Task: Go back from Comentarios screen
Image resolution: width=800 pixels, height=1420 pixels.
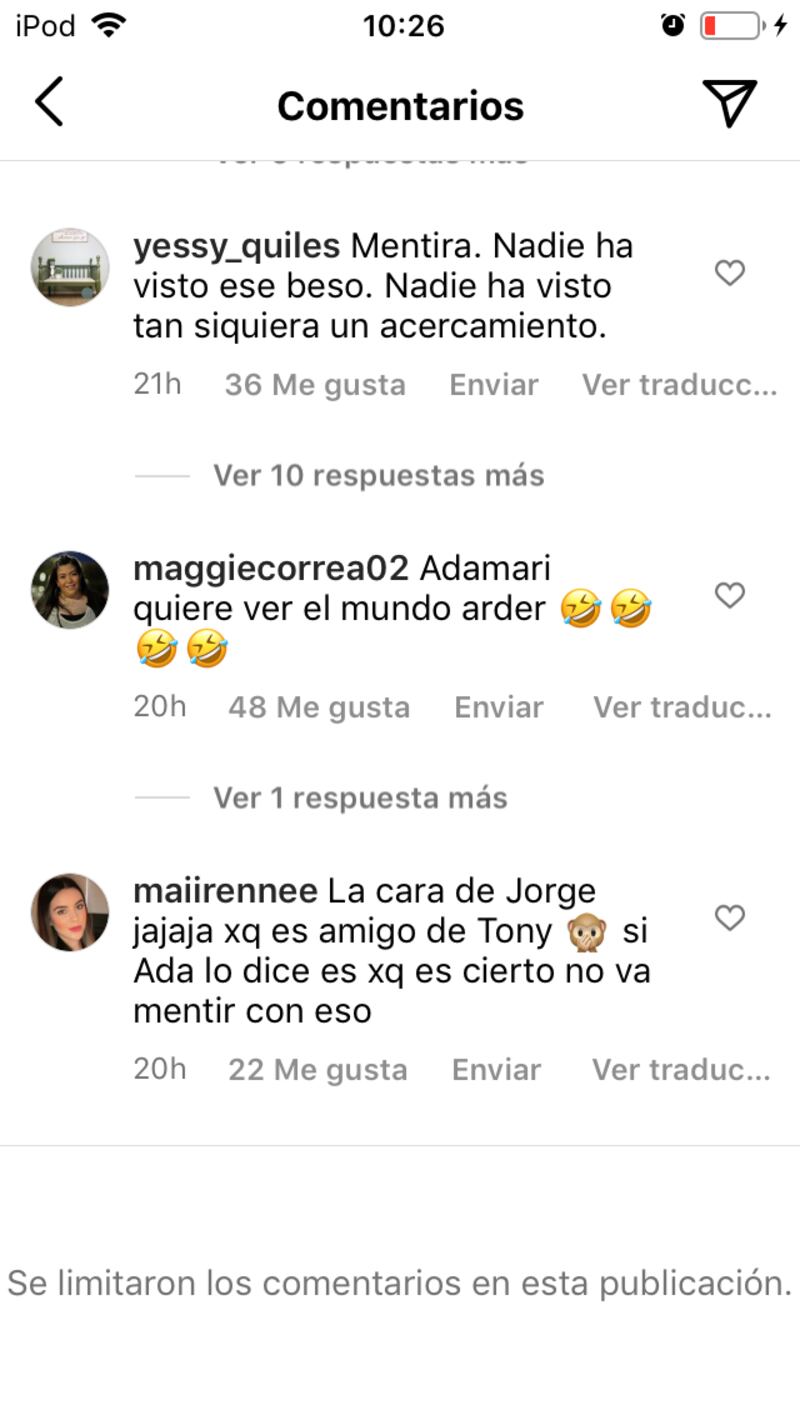Action: pyautogui.click(x=49, y=102)
